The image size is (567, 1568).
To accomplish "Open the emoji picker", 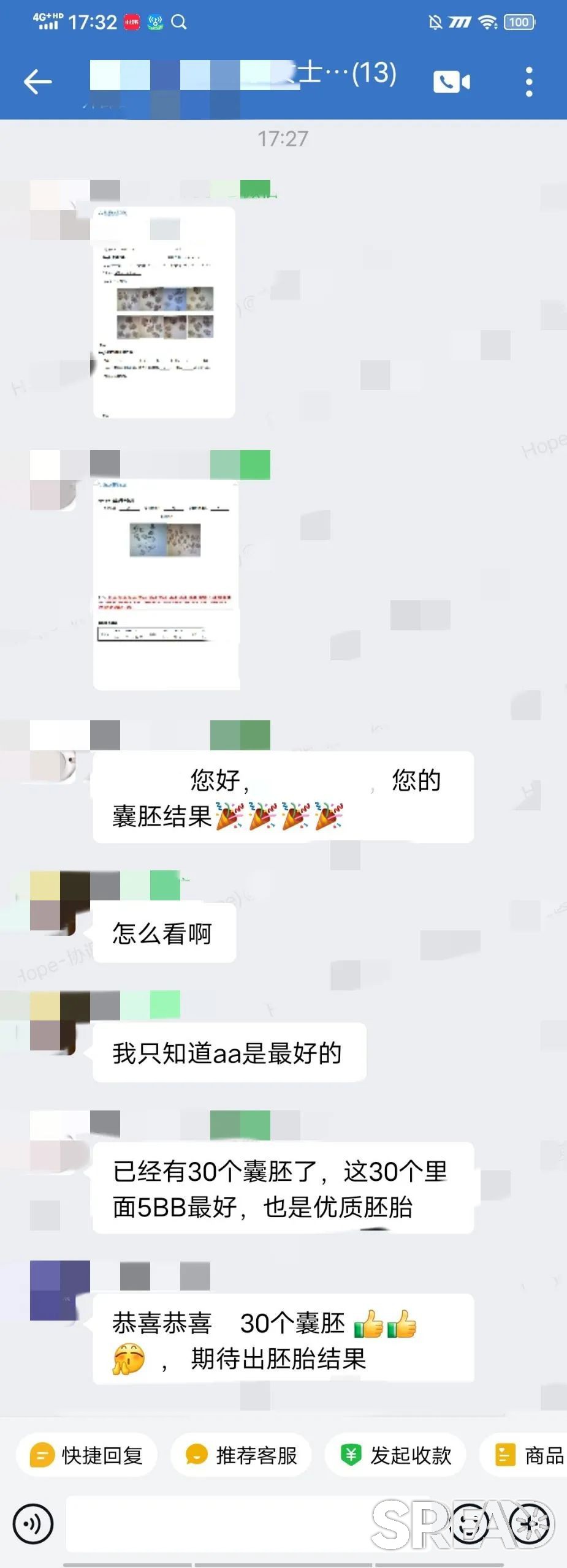I will click(x=471, y=1524).
